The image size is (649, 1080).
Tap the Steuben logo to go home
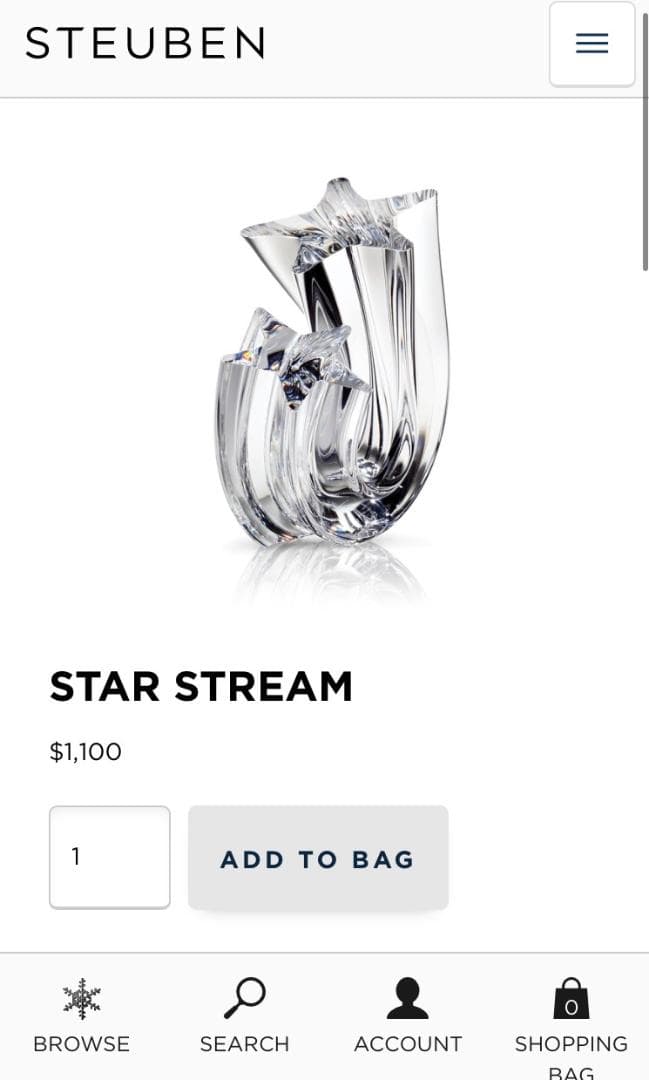coord(145,44)
